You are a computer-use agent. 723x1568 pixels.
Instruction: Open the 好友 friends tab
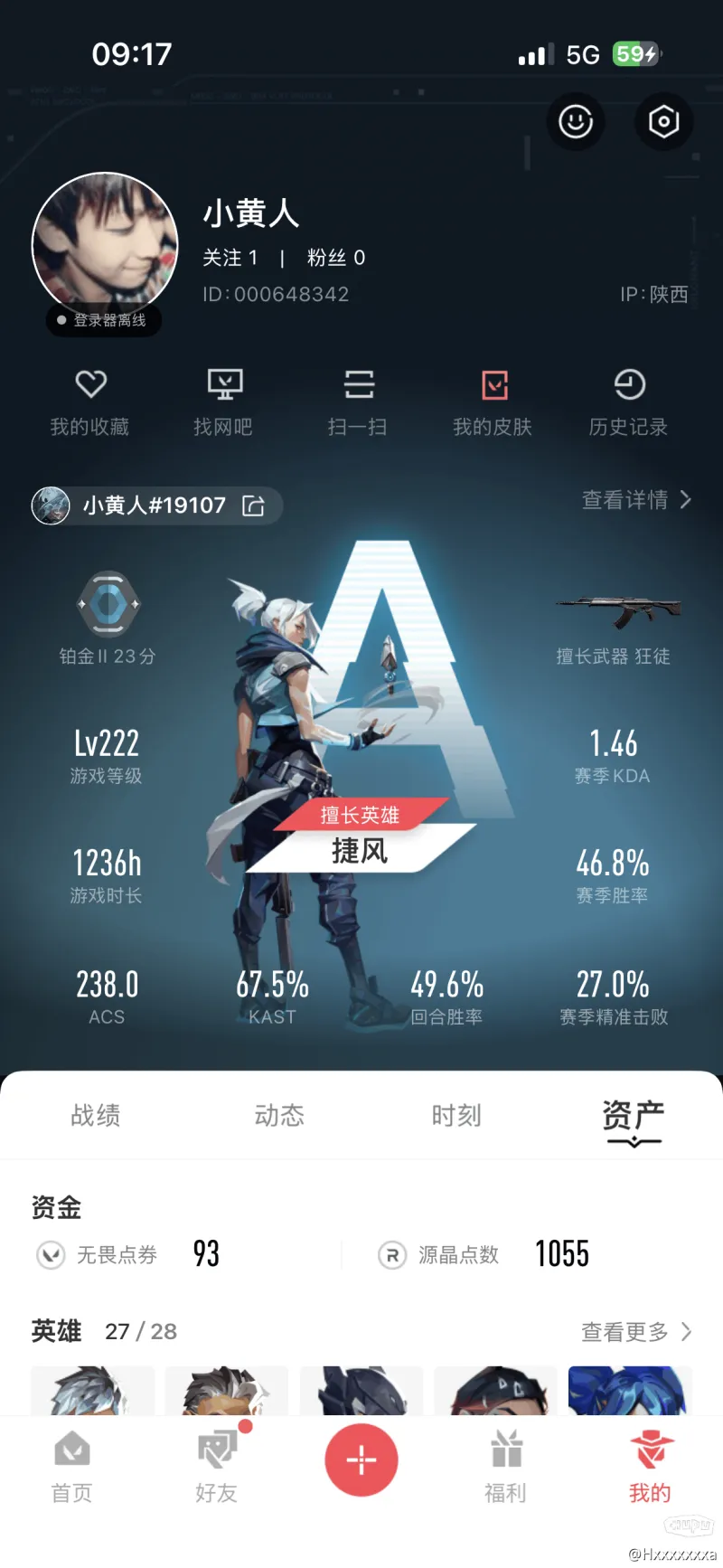click(x=217, y=1467)
